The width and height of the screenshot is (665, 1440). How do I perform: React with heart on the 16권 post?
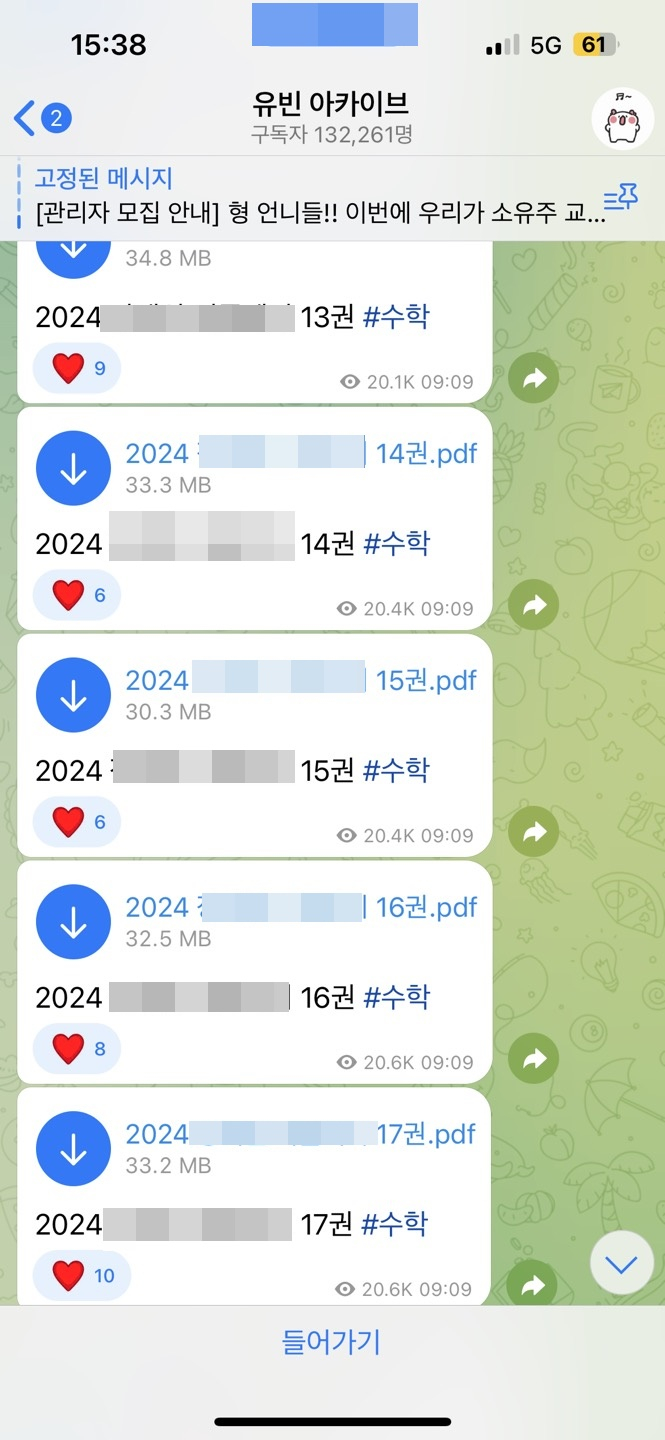tap(77, 1049)
